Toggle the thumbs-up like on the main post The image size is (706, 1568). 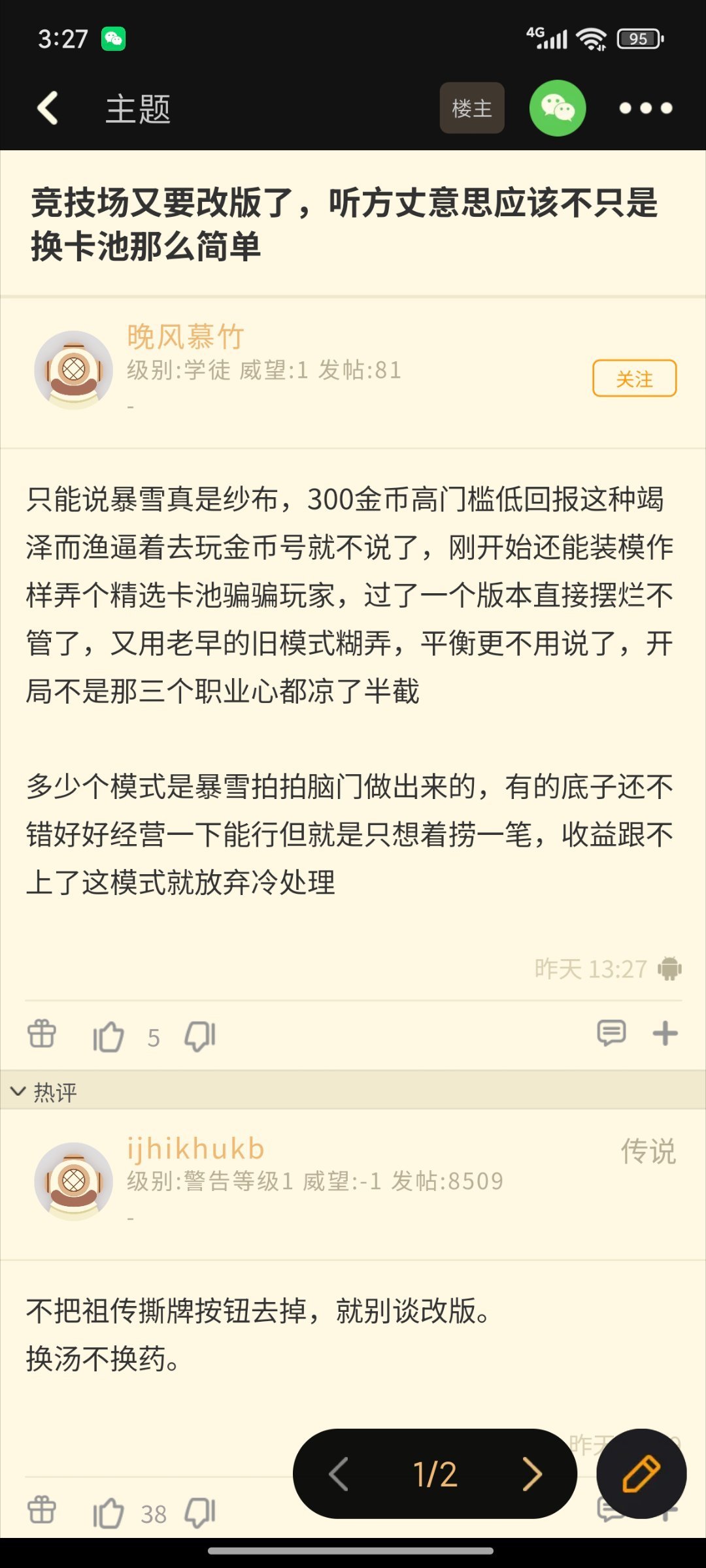pyautogui.click(x=110, y=1034)
